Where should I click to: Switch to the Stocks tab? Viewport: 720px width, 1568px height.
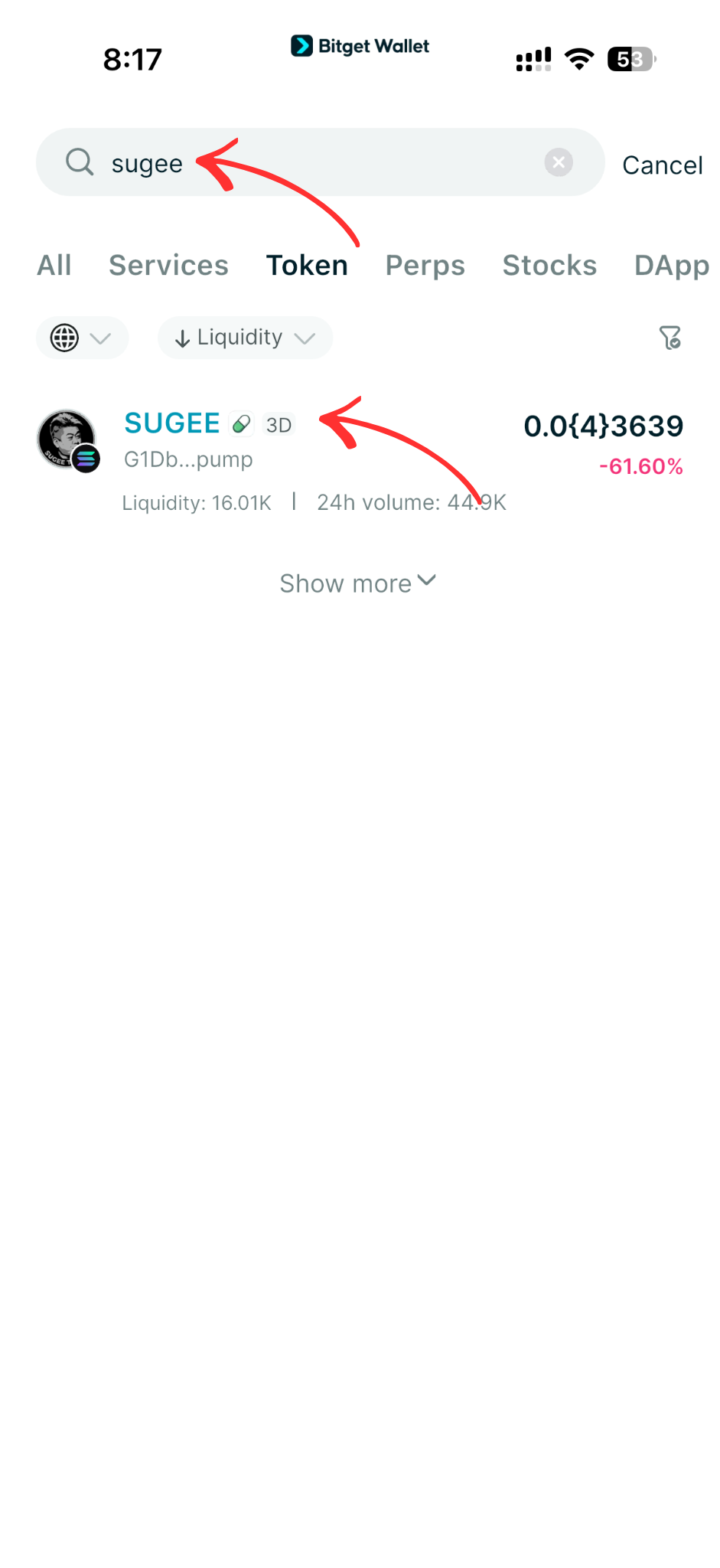pyautogui.click(x=549, y=265)
